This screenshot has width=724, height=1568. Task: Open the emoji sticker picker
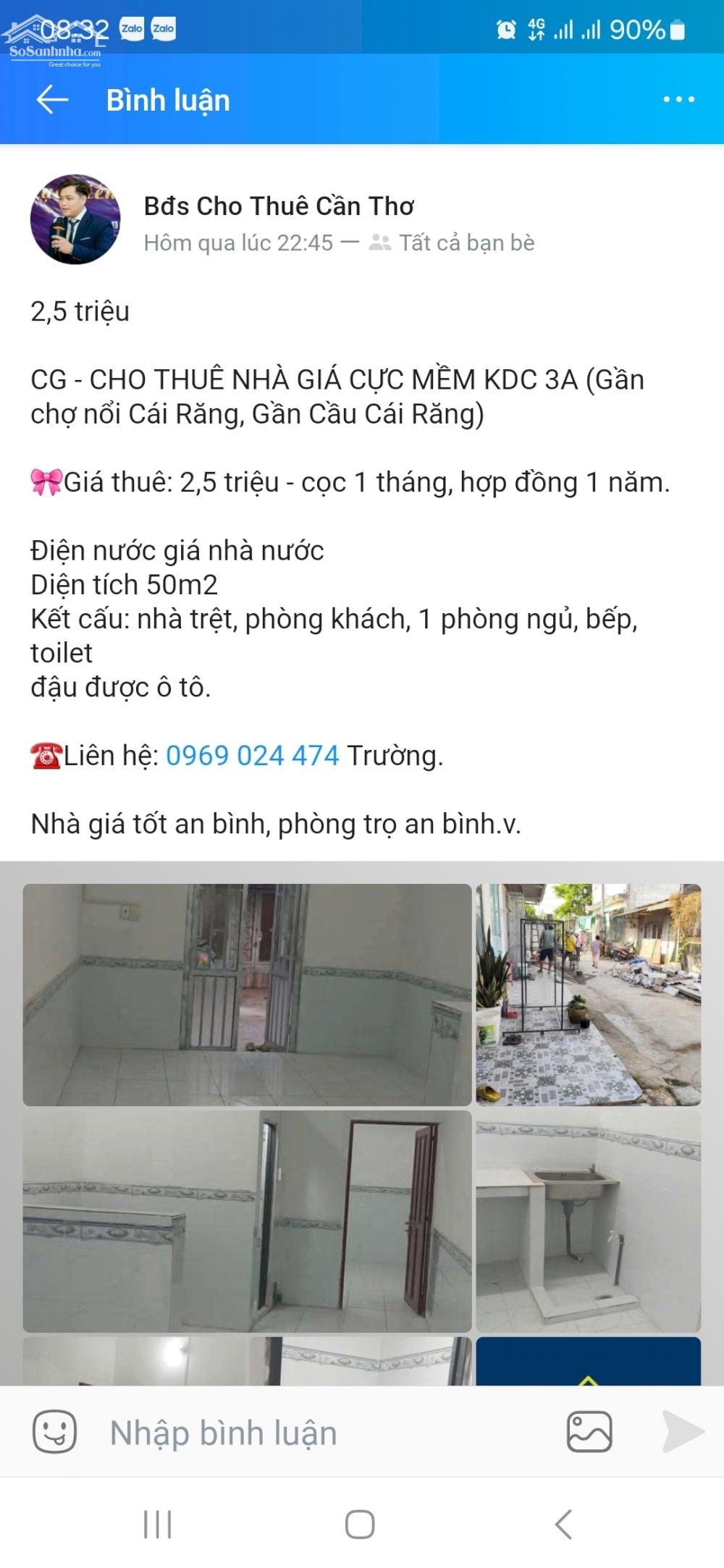pos(54,1432)
